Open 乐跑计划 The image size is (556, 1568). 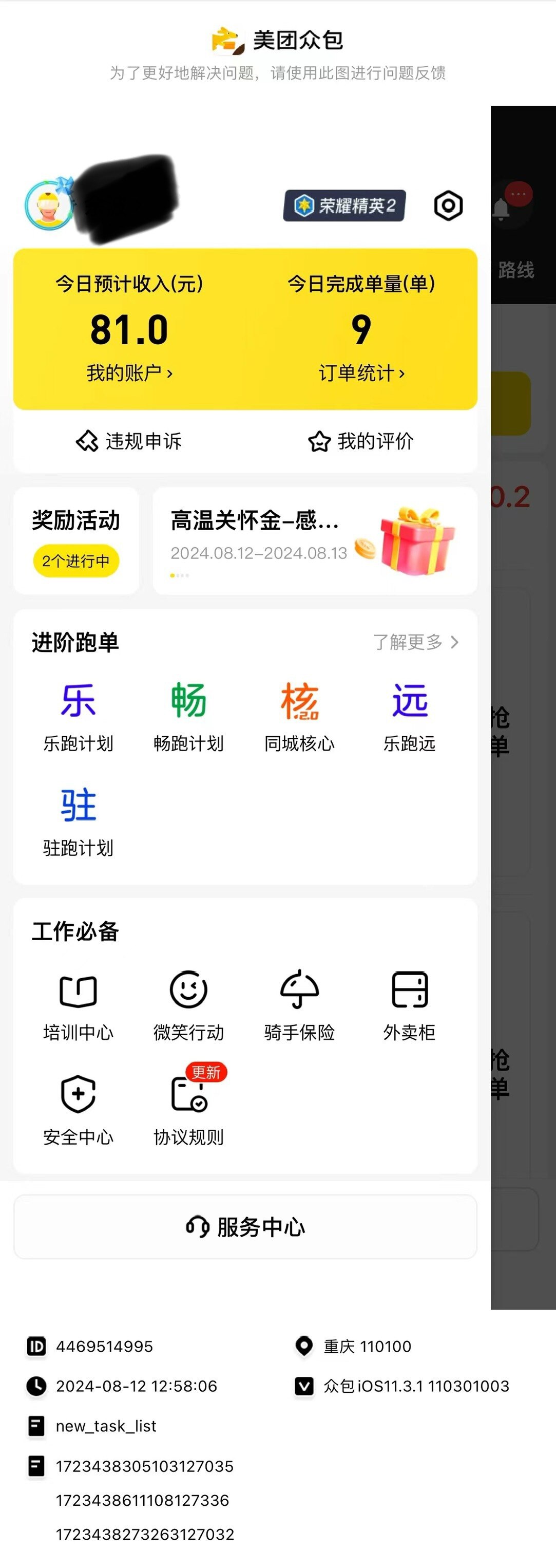(78, 716)
